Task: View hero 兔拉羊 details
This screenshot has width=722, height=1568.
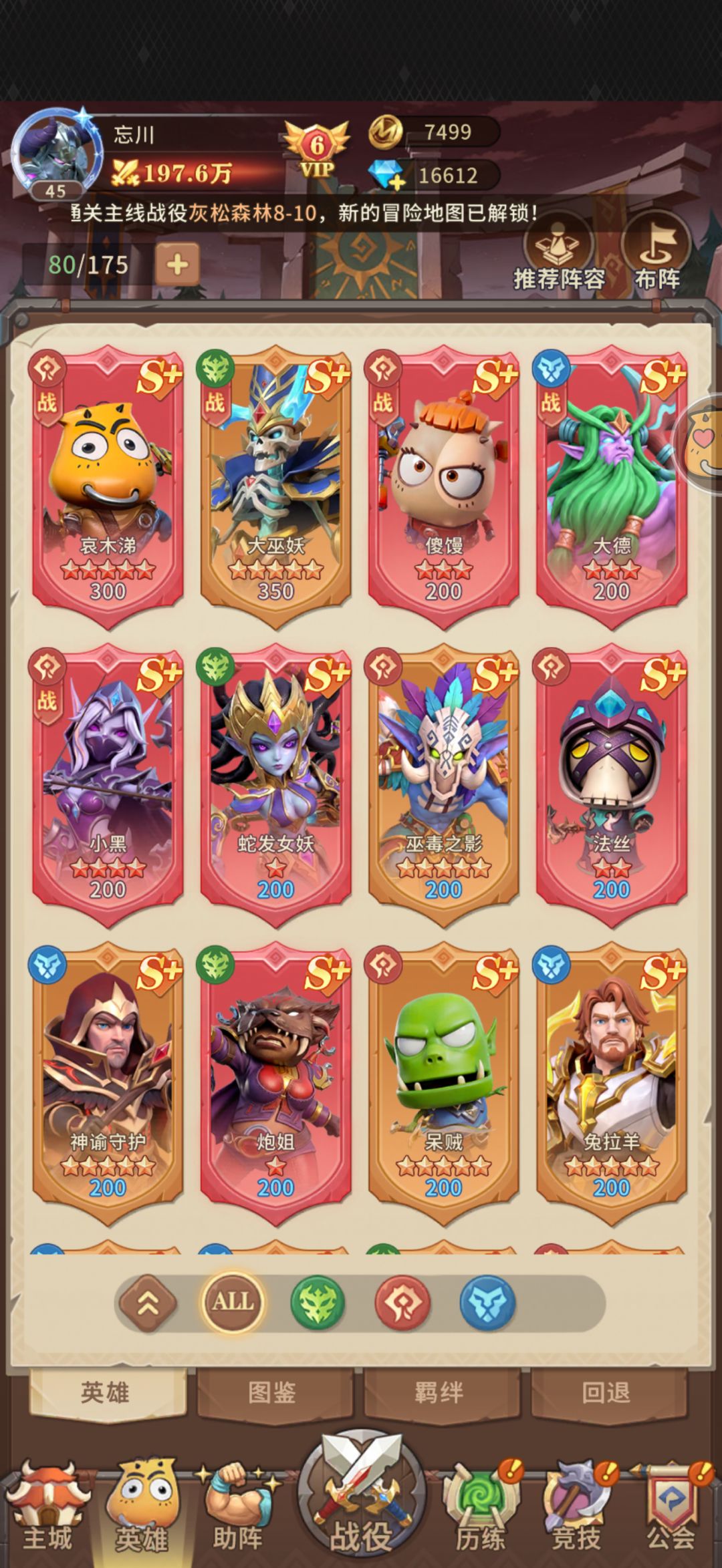Action: pos(612,1084)
